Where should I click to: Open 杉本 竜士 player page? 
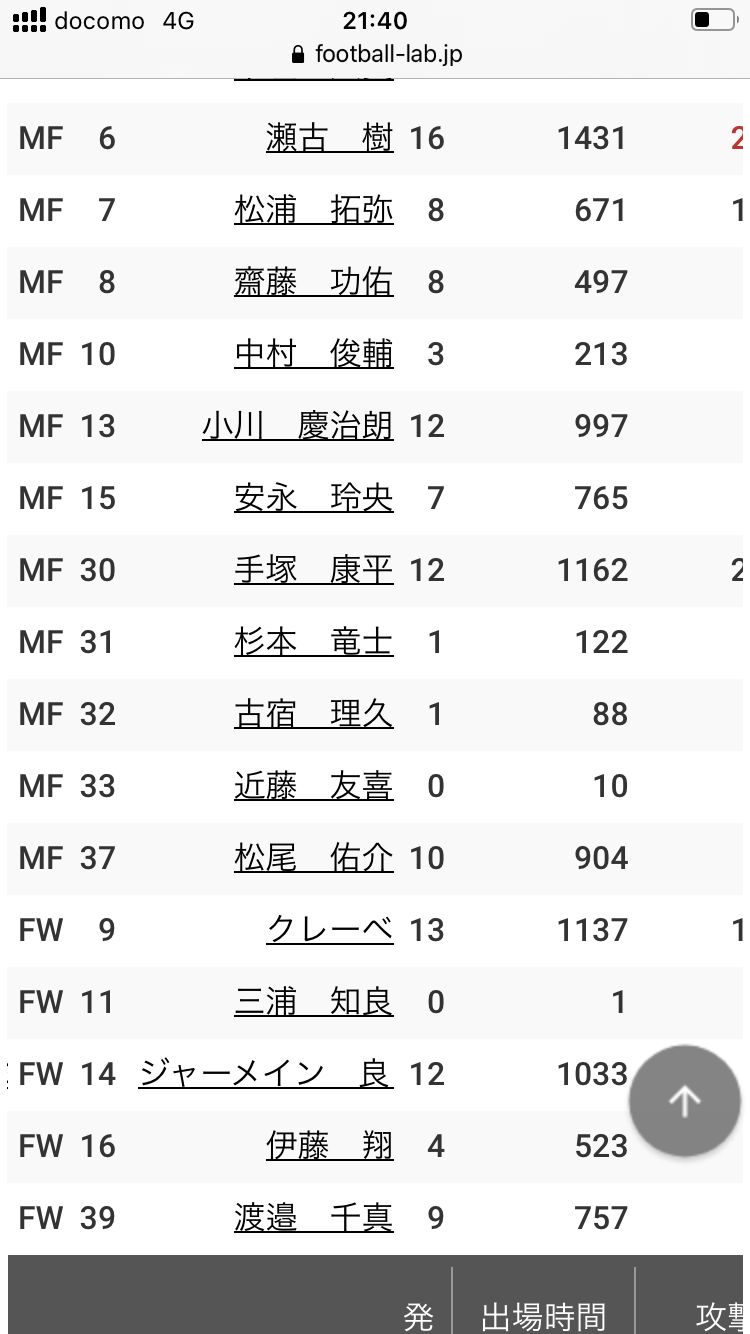314,642
